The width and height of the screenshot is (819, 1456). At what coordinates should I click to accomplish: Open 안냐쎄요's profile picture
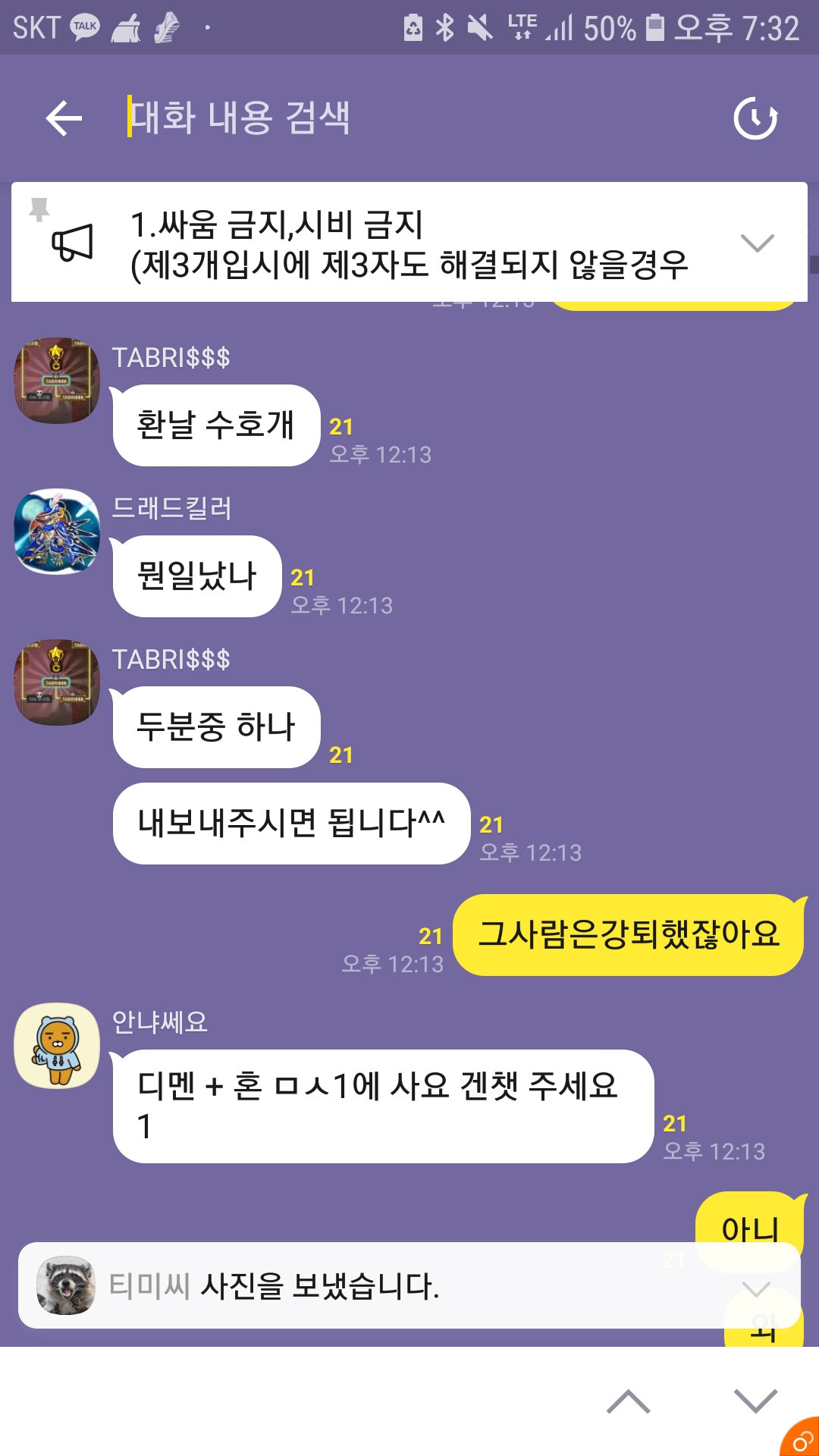pyautogui.click(x=57, y=1046)
